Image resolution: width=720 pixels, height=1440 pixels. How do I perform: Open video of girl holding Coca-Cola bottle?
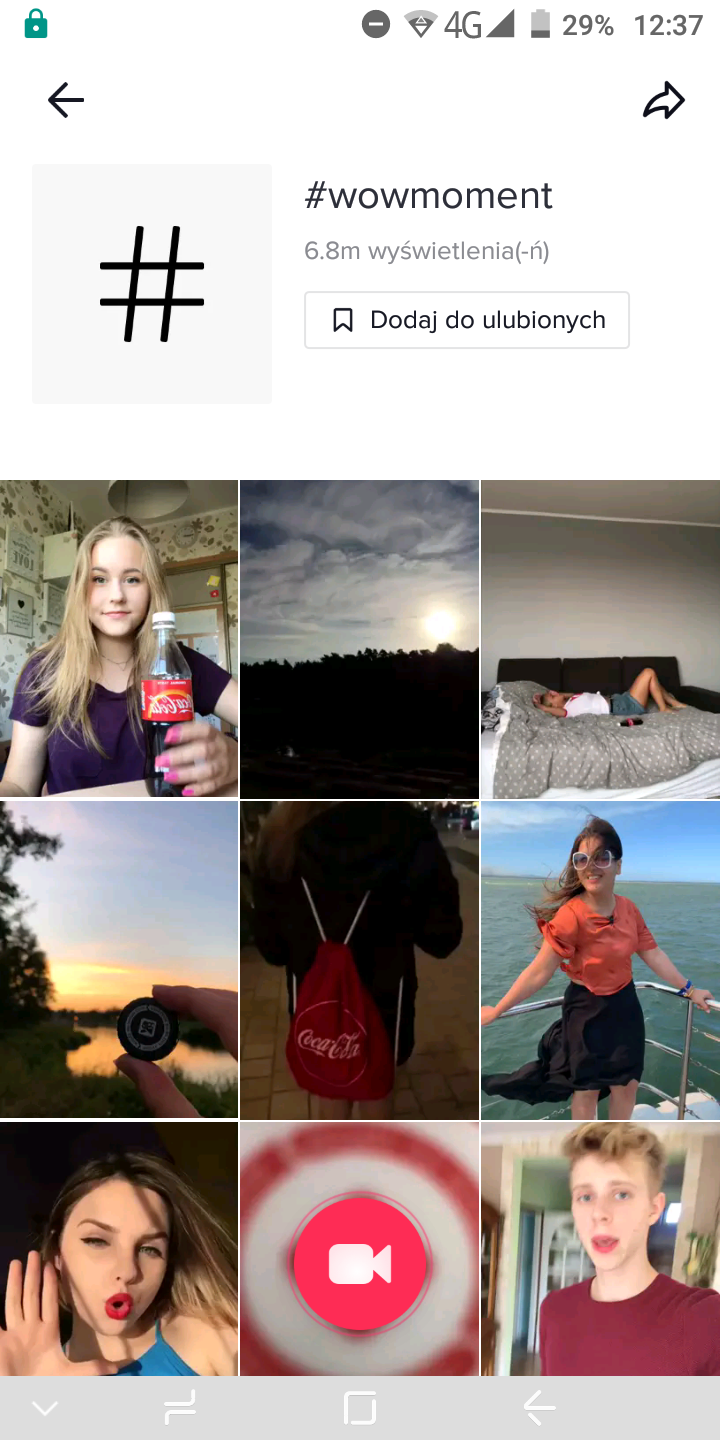pos(119,638)
